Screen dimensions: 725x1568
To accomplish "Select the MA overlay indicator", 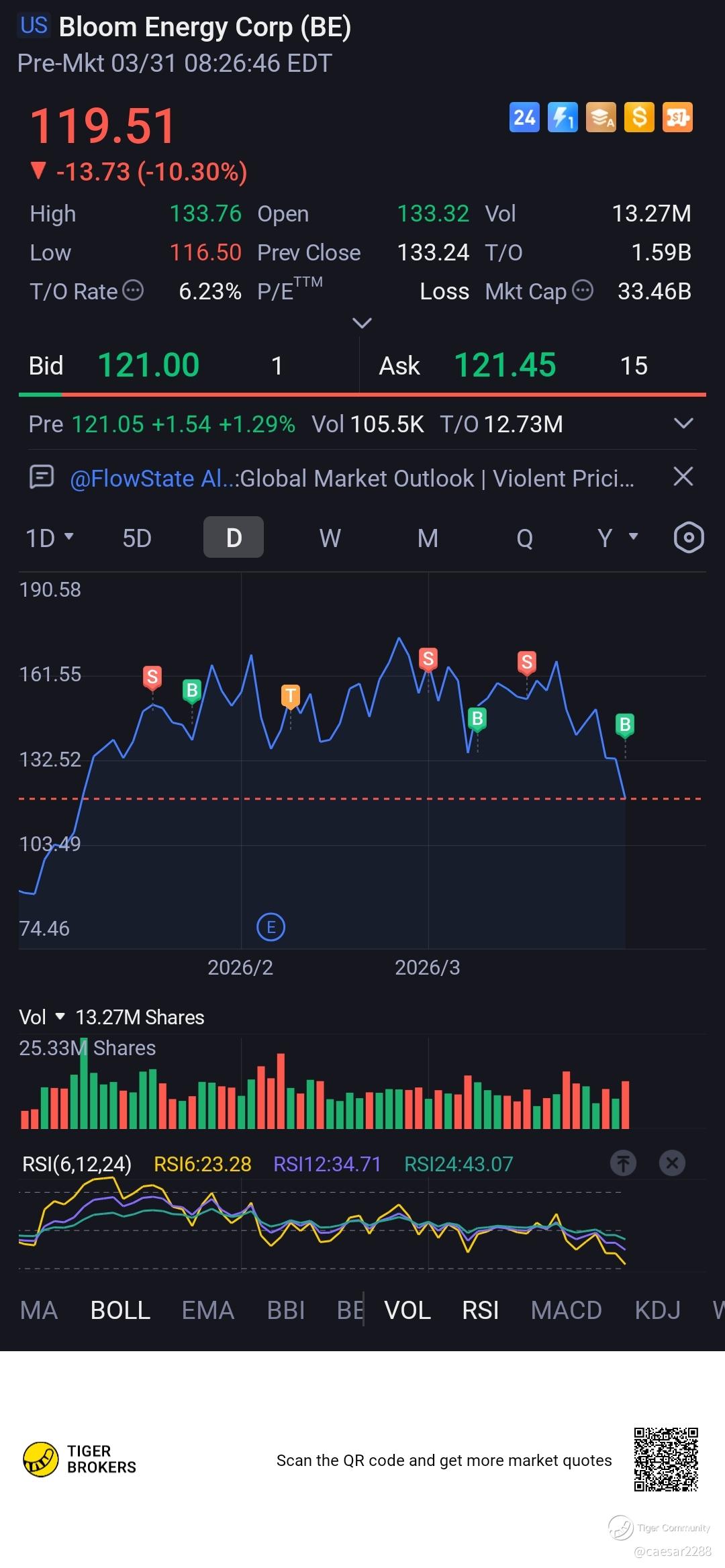I will [x=39, y=1310].
